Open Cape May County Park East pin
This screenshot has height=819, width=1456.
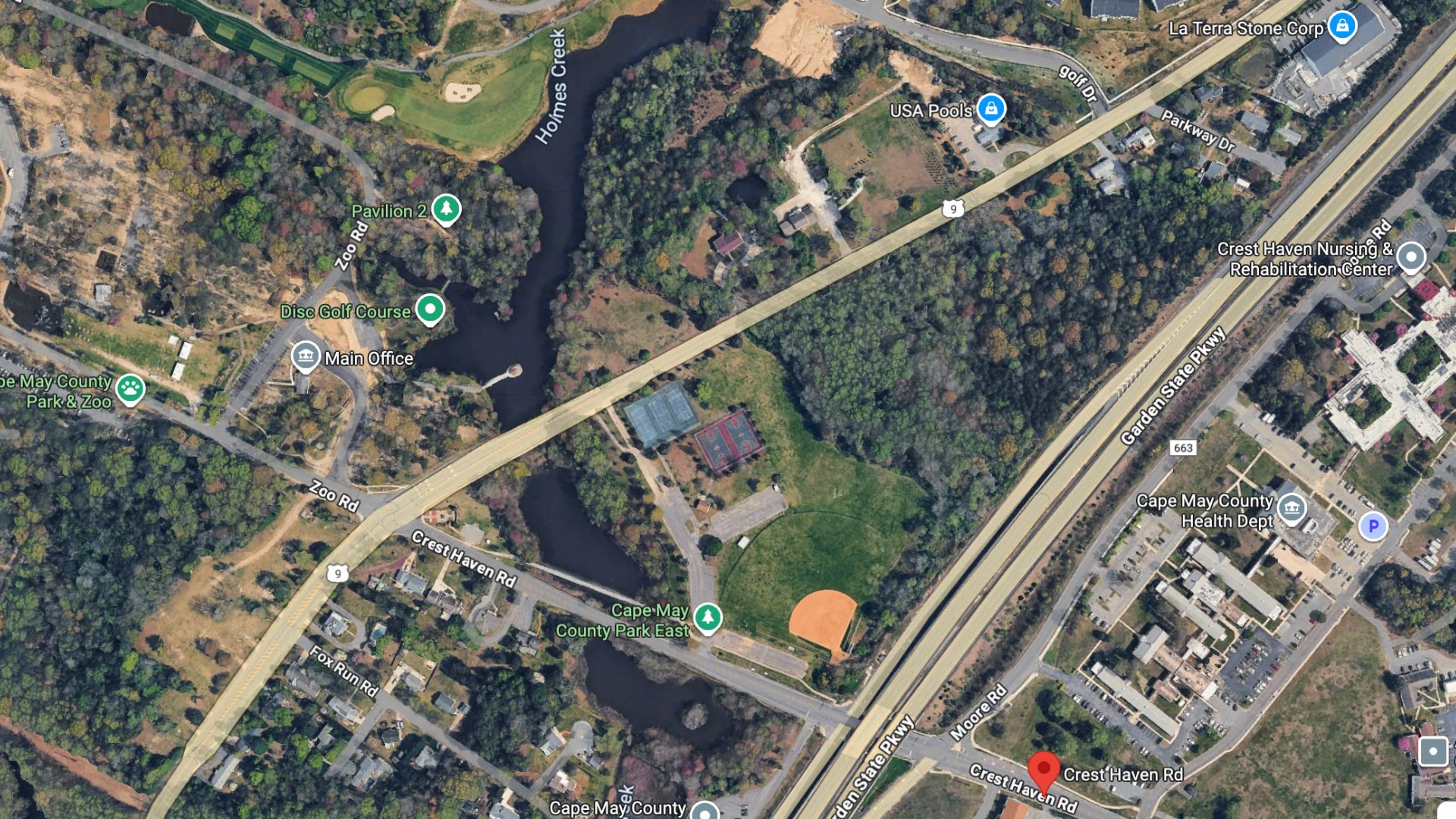click(708, 617)
